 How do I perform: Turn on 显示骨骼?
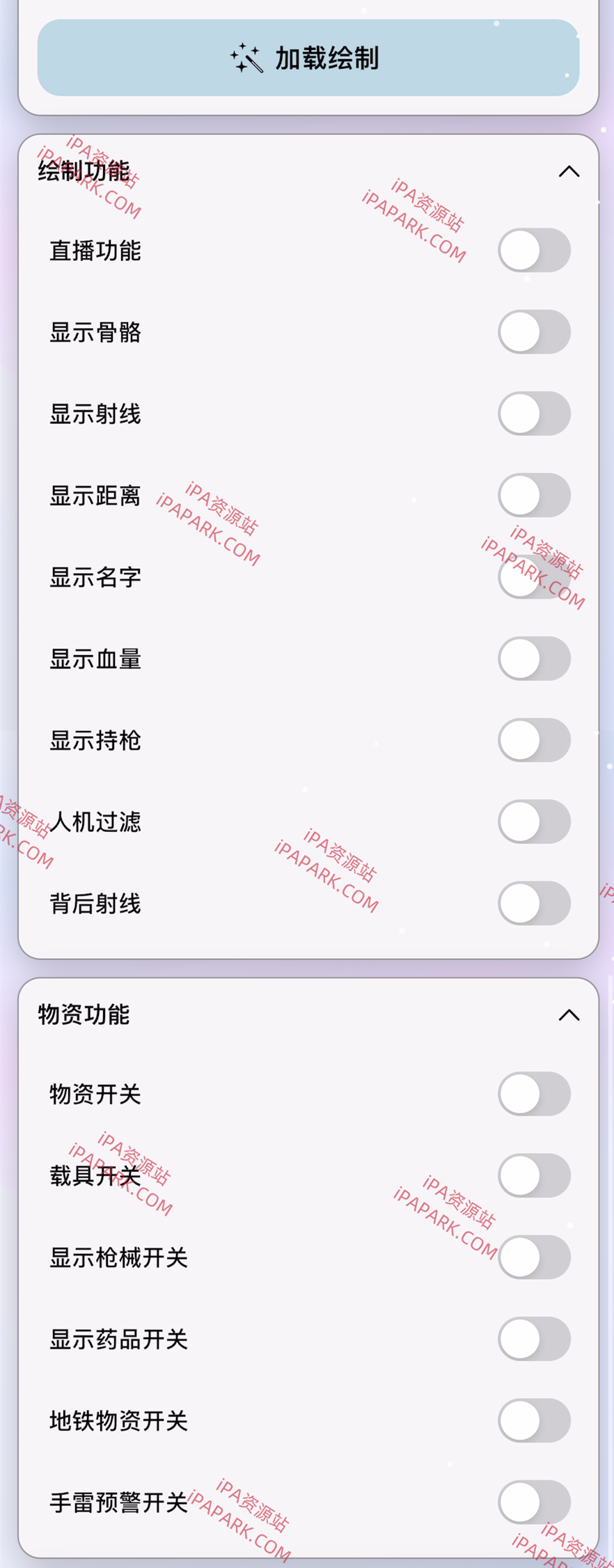[535, 332]
